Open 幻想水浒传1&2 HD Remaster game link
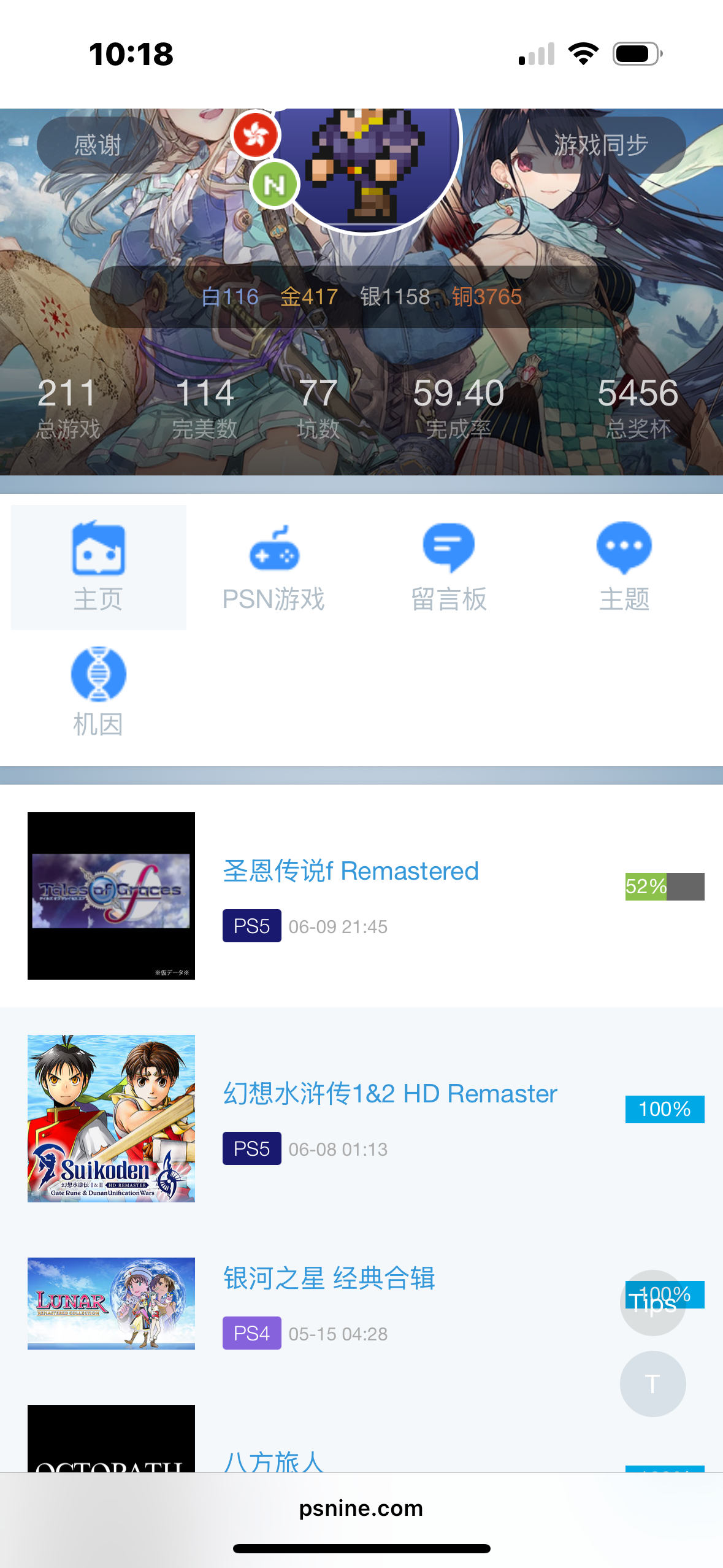This screenshot has width=723, height=1568. [390, 1094]
